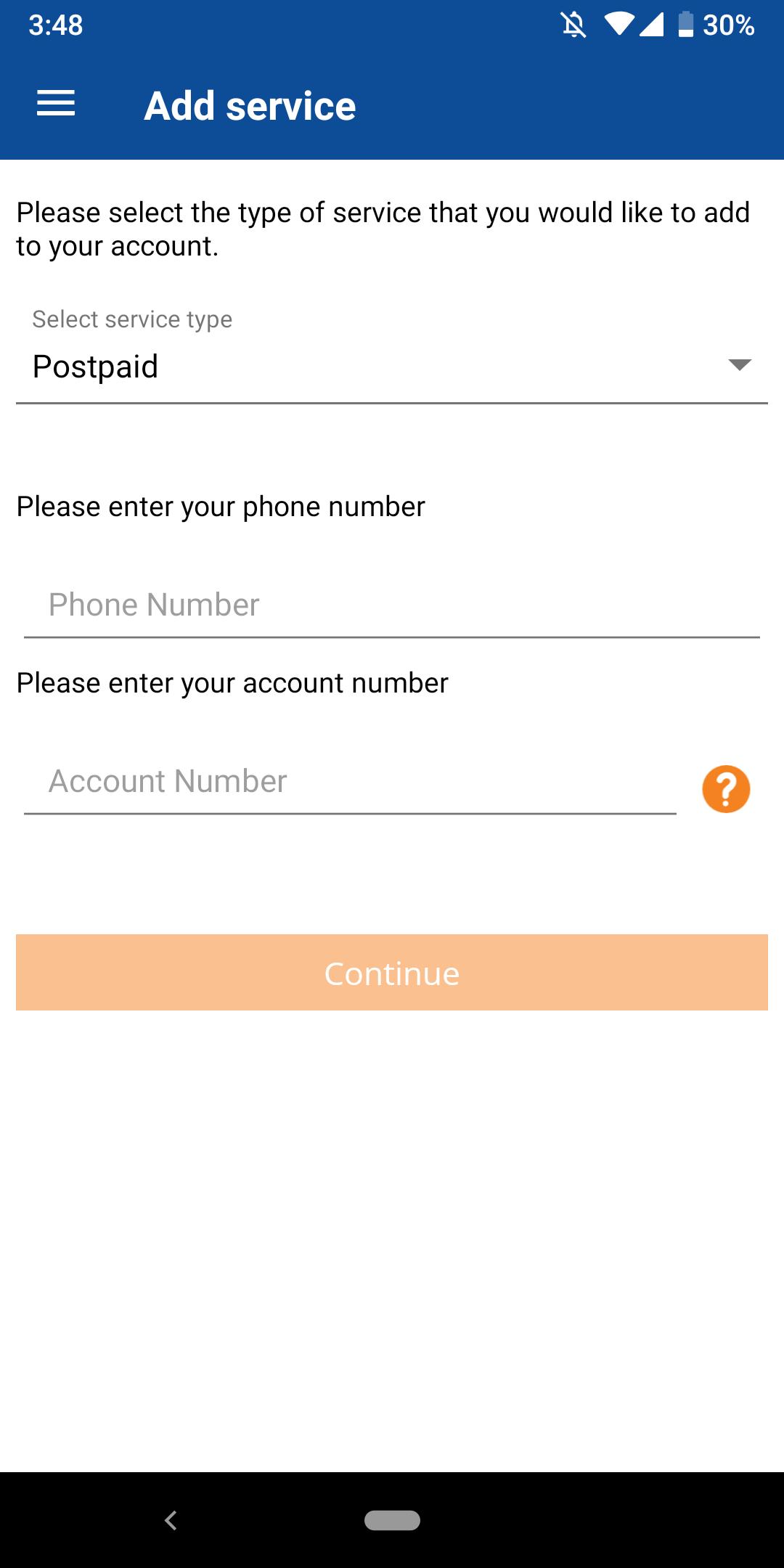Image resolution: width=784 pixels, height=1568 pixels.
Task: Open the hamburger drawer menu
Action: 56,104
